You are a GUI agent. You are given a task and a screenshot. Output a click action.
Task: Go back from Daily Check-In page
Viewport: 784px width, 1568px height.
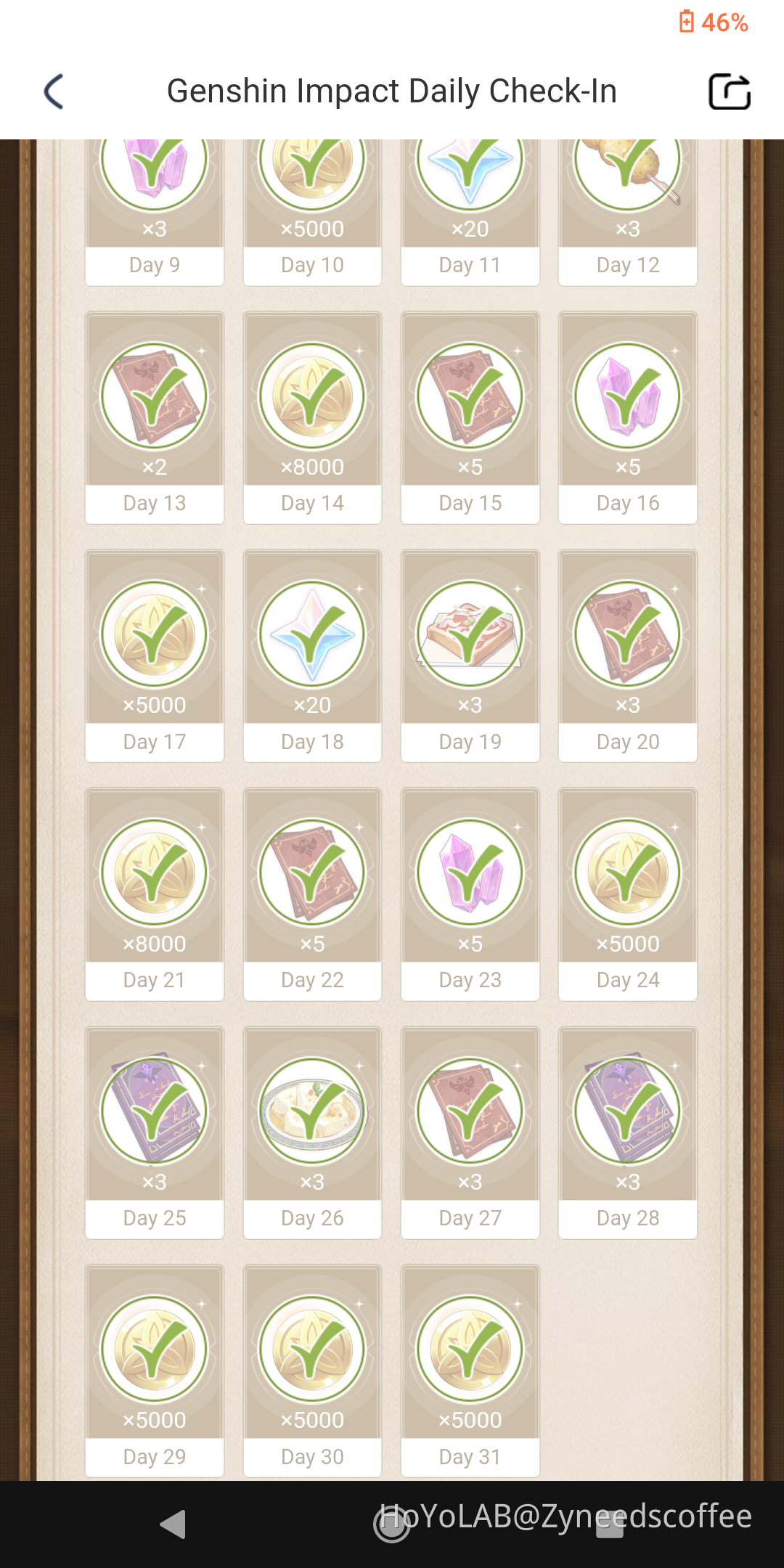(54, 91)
